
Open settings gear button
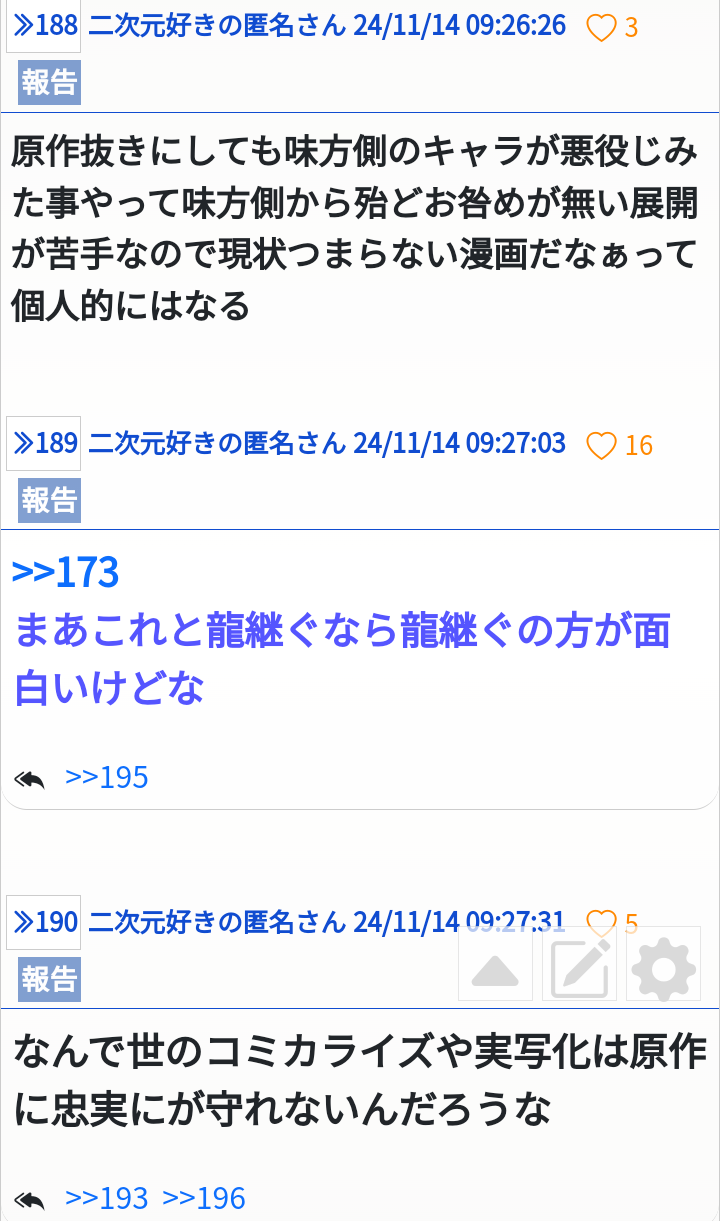(663, 964)
